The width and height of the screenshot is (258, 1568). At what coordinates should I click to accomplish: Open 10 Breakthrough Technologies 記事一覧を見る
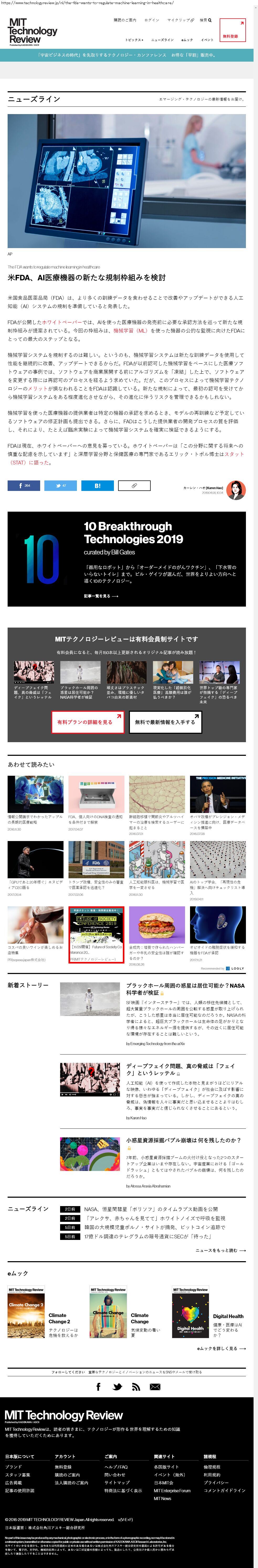coord(101,596)
